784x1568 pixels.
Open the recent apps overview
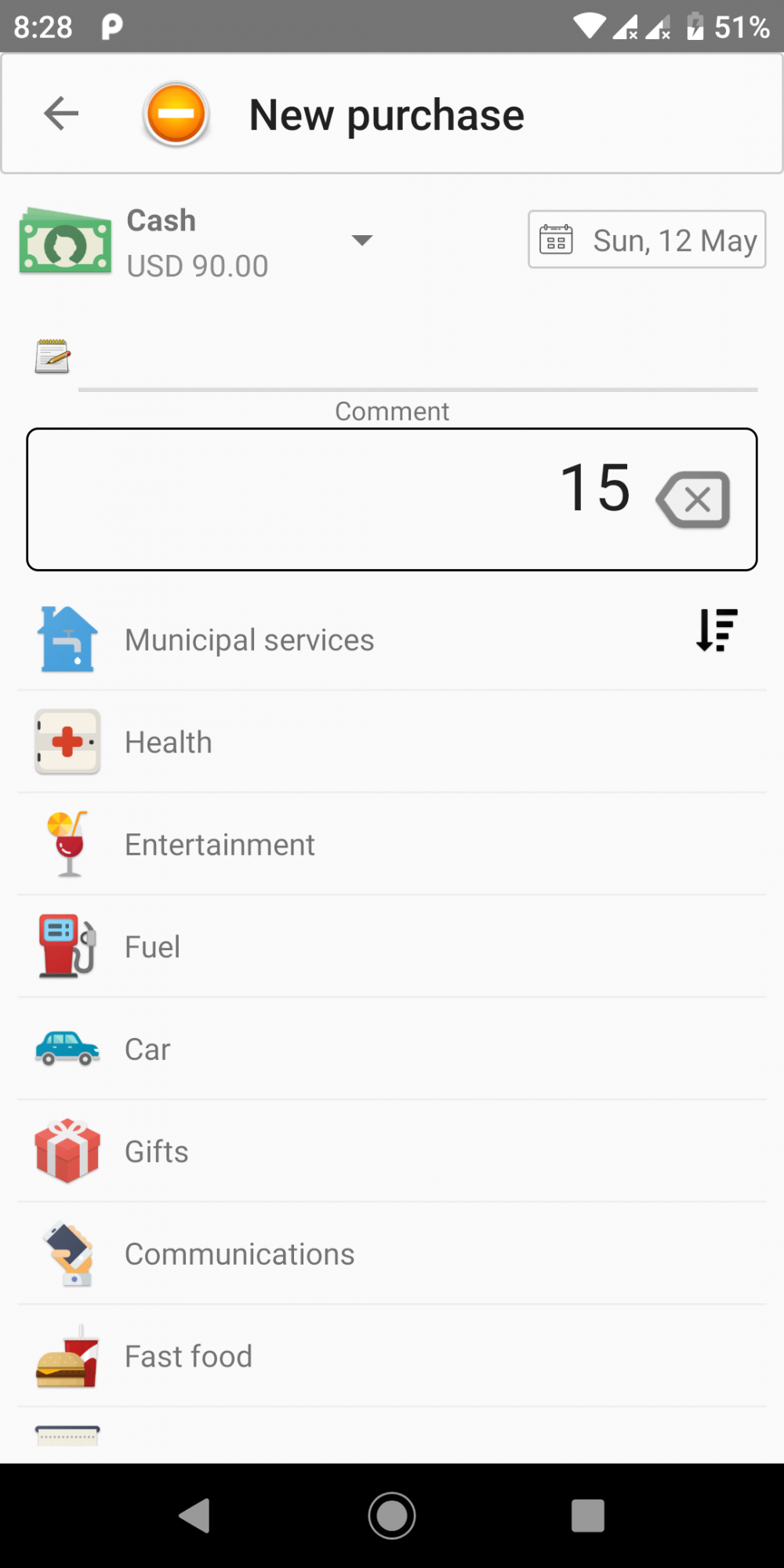click(588, 1515)
